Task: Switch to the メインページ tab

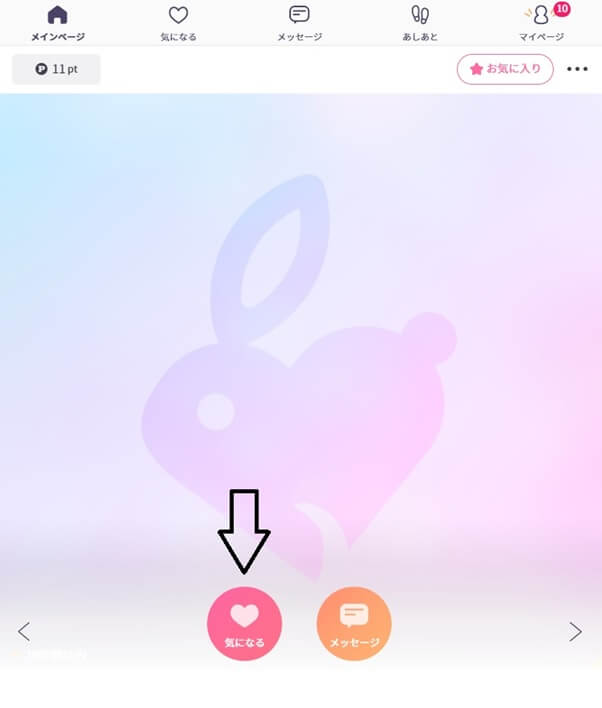Action: (58, 23)
